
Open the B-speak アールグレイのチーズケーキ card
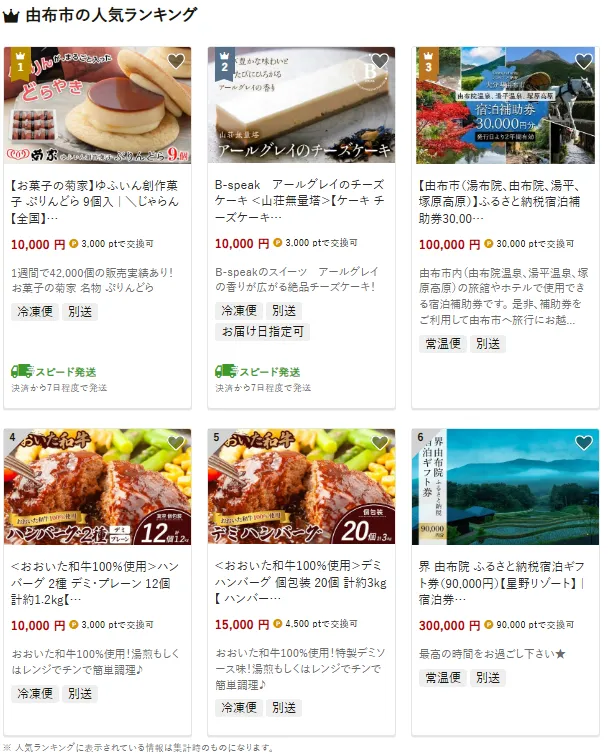tap(301, 202)
